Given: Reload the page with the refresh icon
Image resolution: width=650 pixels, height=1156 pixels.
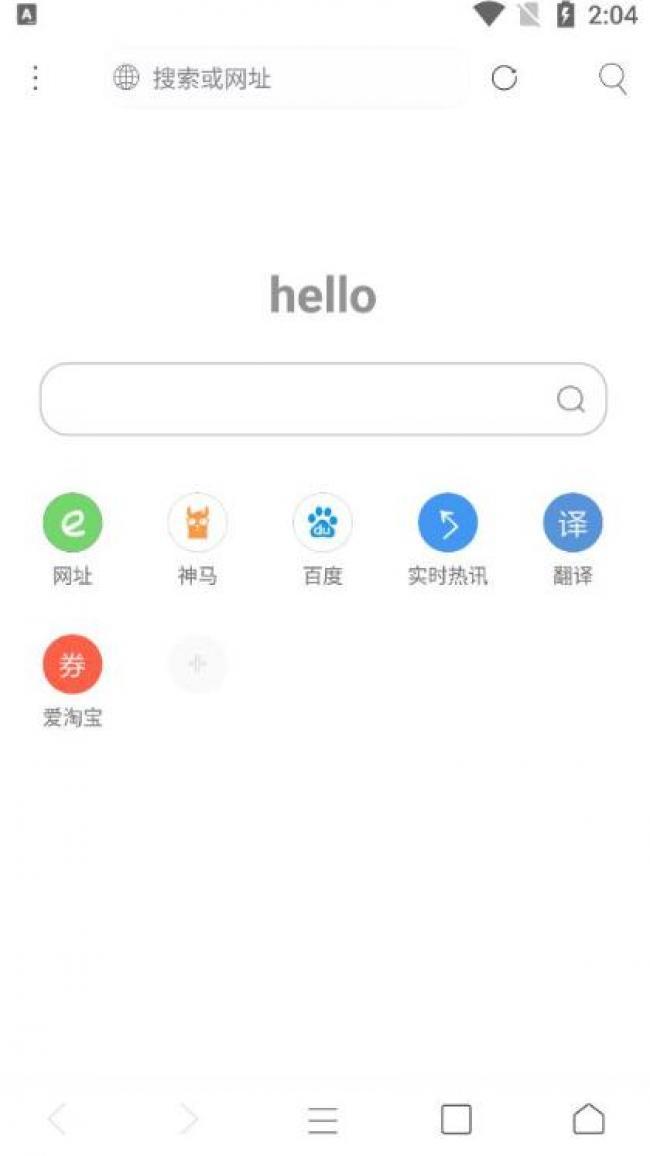Looking at the screenshot, I should [x=504, y=77].
